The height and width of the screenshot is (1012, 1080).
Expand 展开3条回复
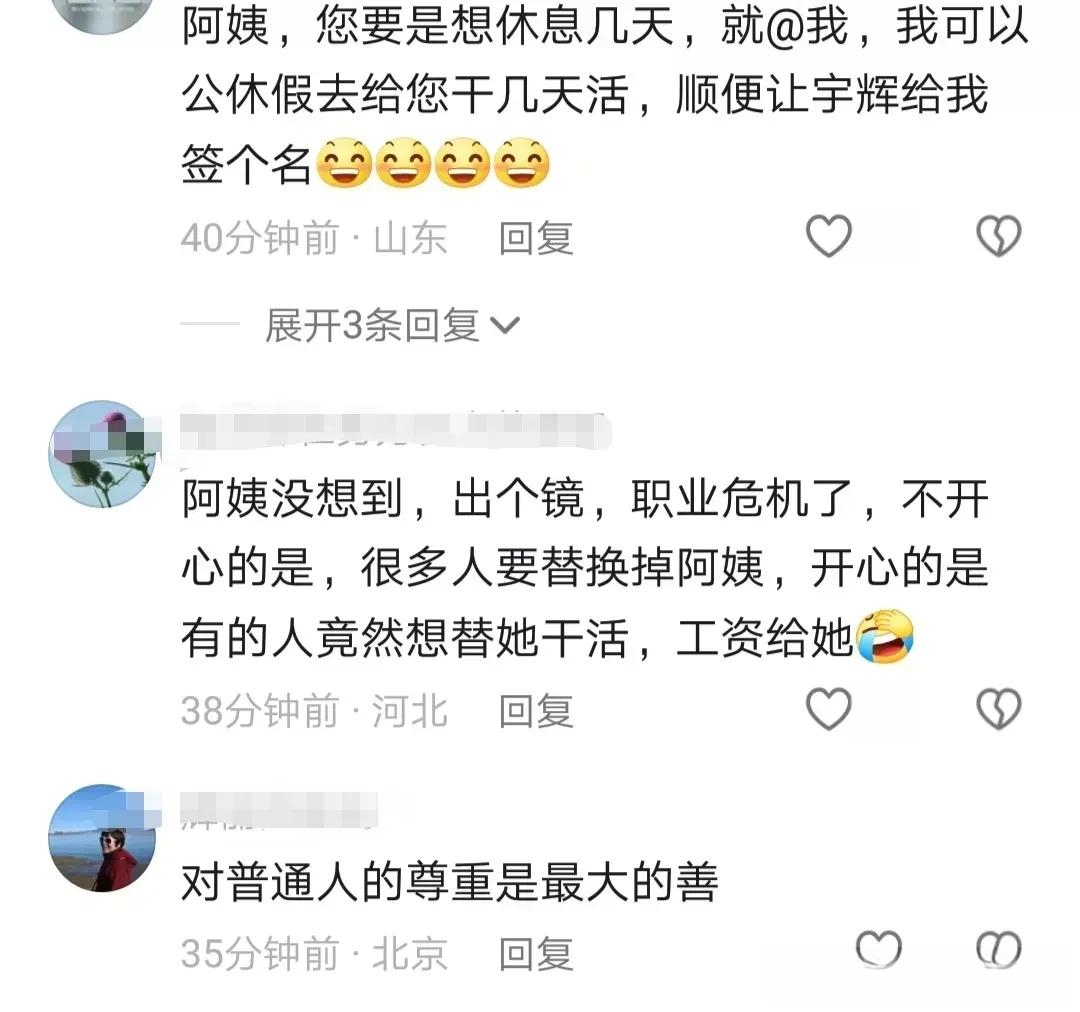[392, 324]
